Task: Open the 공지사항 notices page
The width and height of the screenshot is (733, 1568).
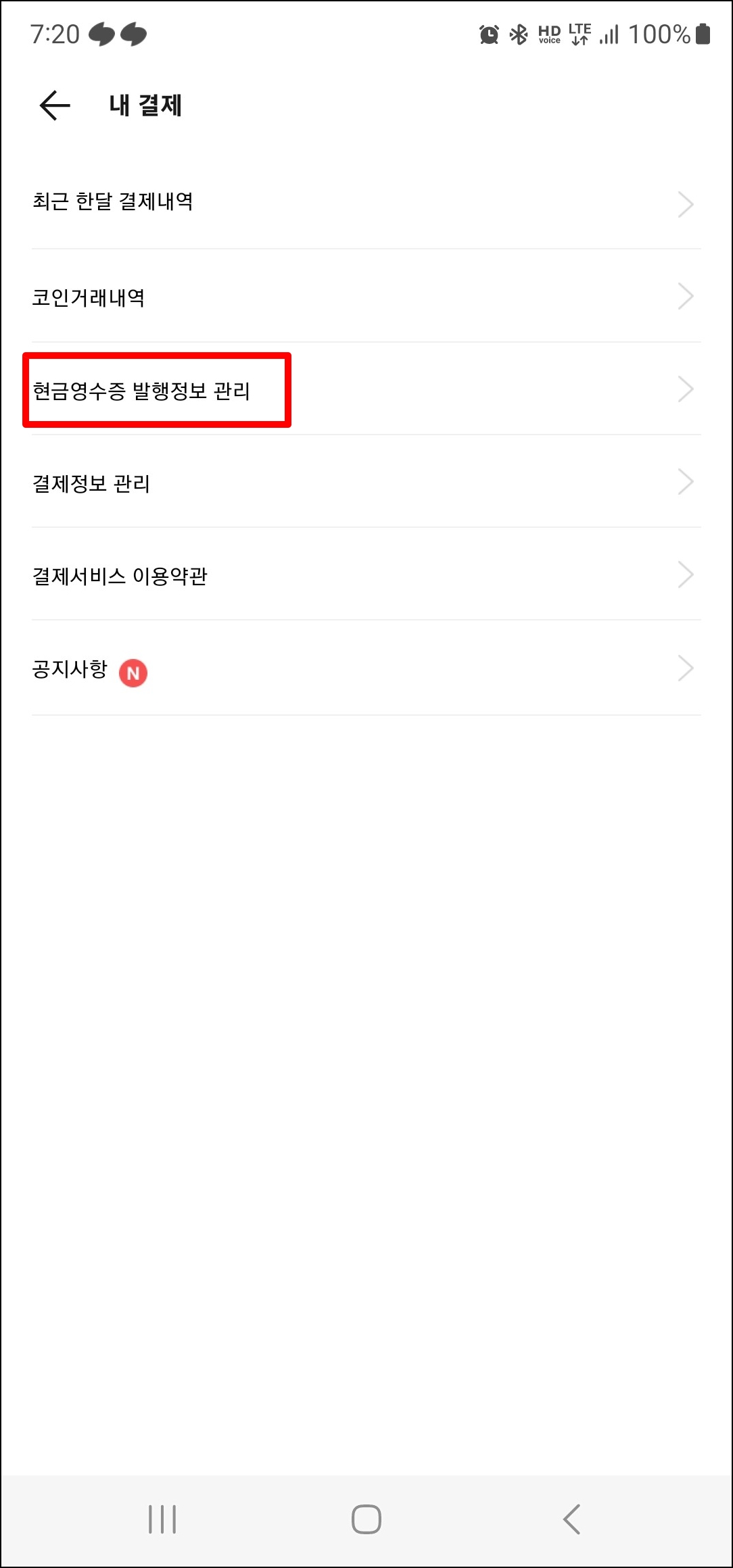Action: click(x=68, y=670)
